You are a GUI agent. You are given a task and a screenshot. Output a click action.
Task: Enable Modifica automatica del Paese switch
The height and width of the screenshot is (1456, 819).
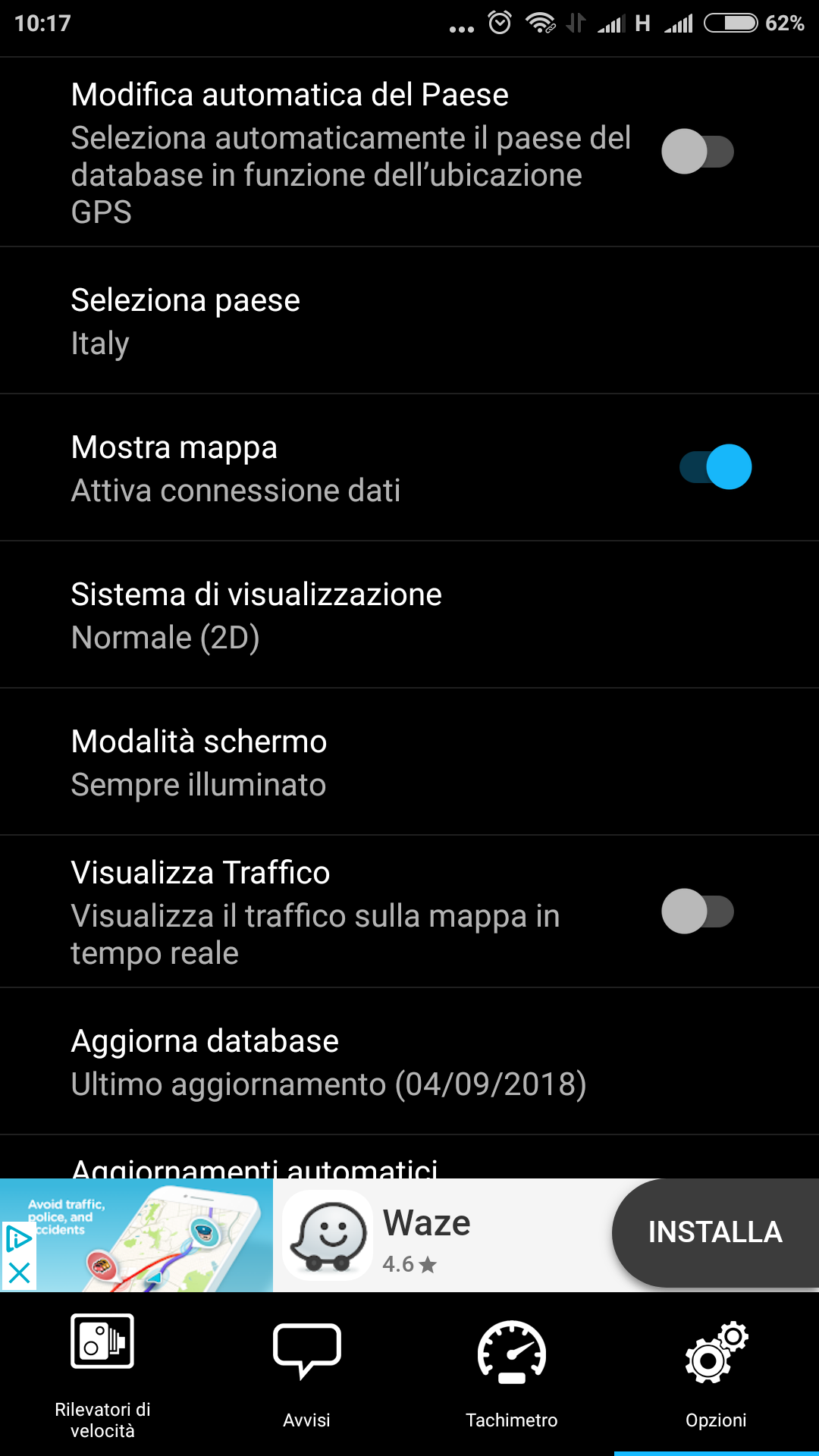(698, 152)
